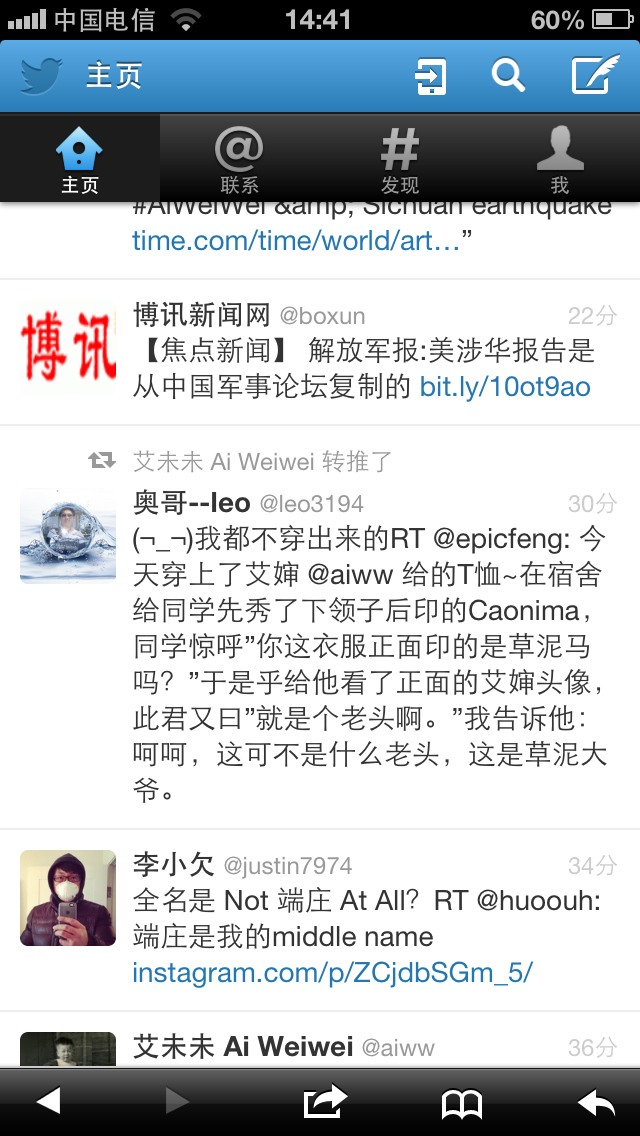Open the time.com link
The height and width of the screenshot is (1136, 640).
(296, 240)
